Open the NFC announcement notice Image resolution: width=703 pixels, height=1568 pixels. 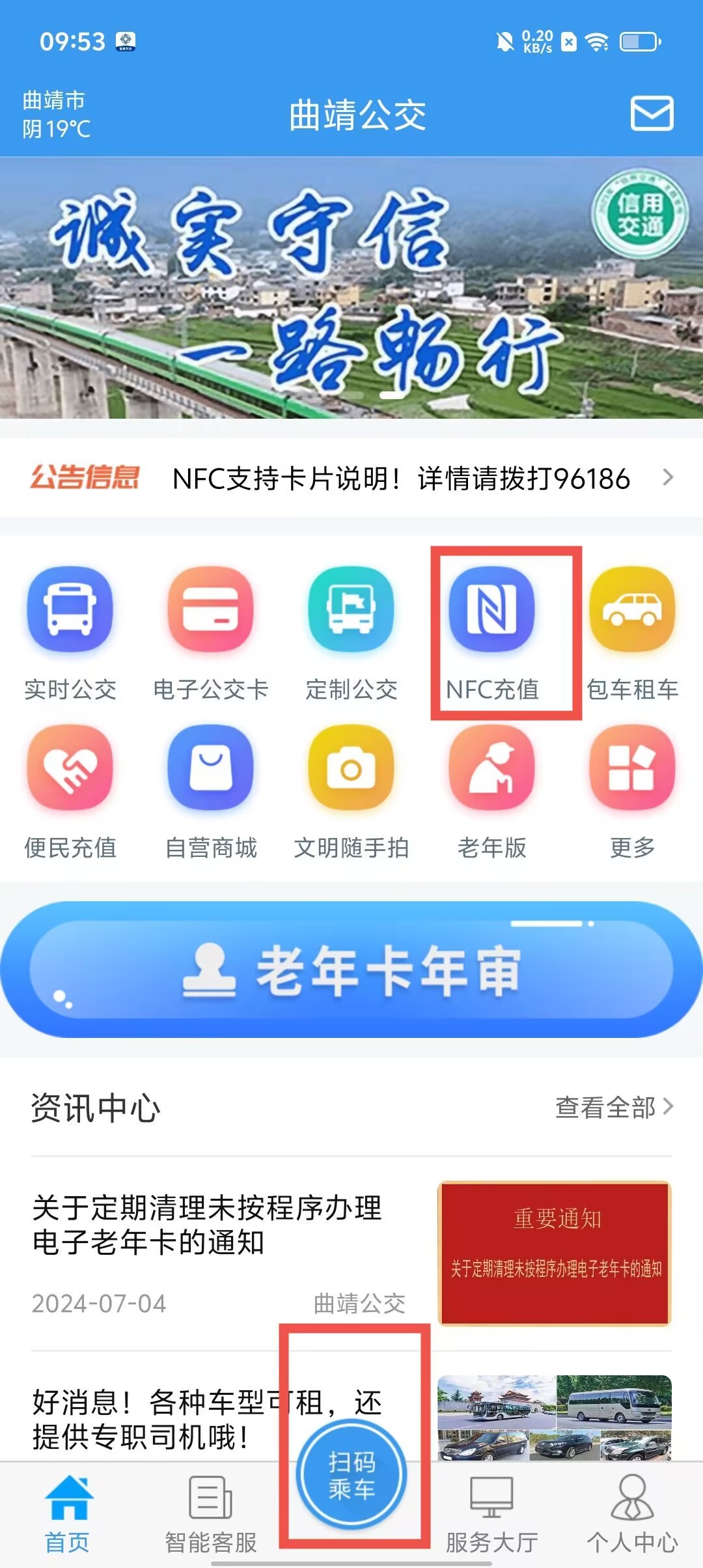click(400, 479)
